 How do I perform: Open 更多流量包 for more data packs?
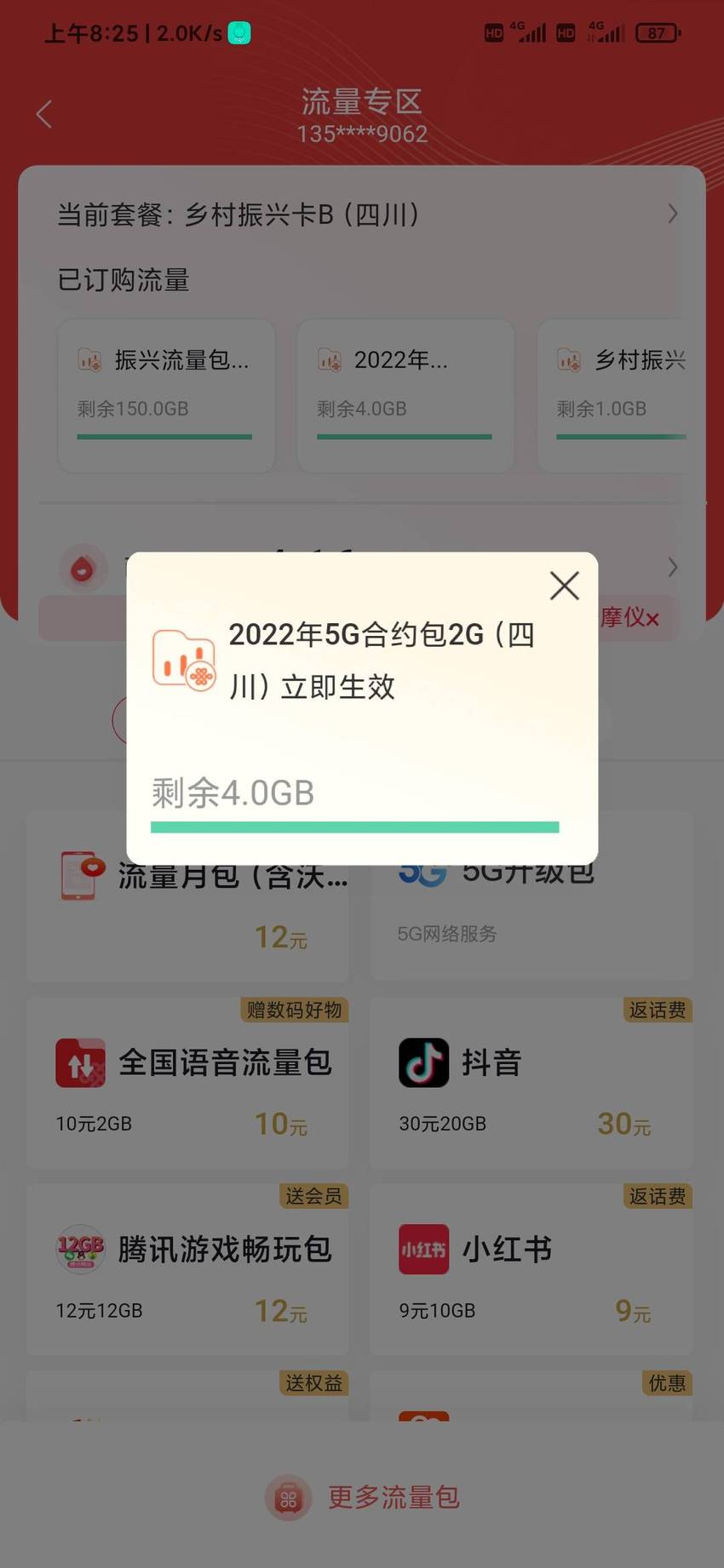364,1497
